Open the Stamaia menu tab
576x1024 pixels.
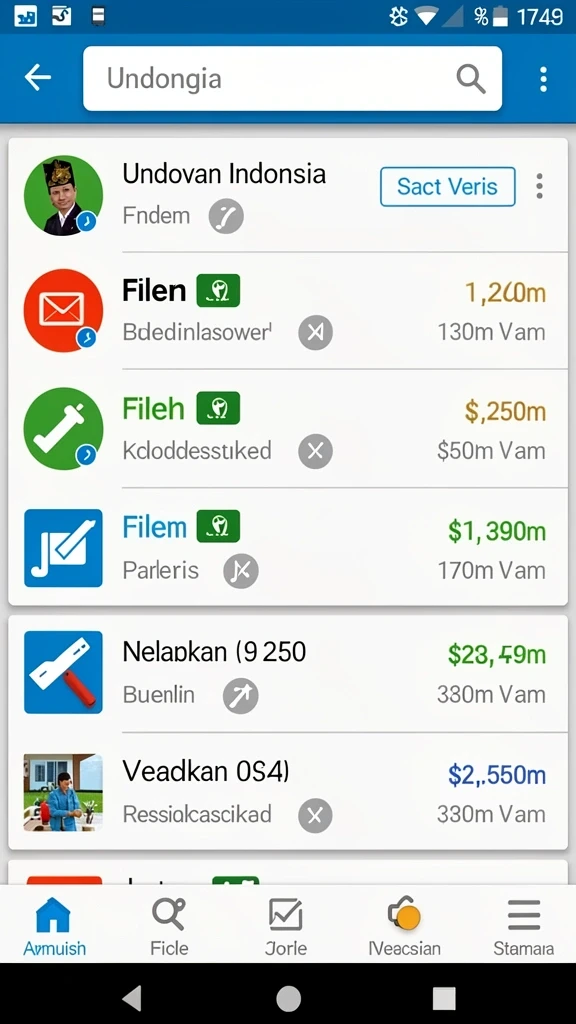524,926
